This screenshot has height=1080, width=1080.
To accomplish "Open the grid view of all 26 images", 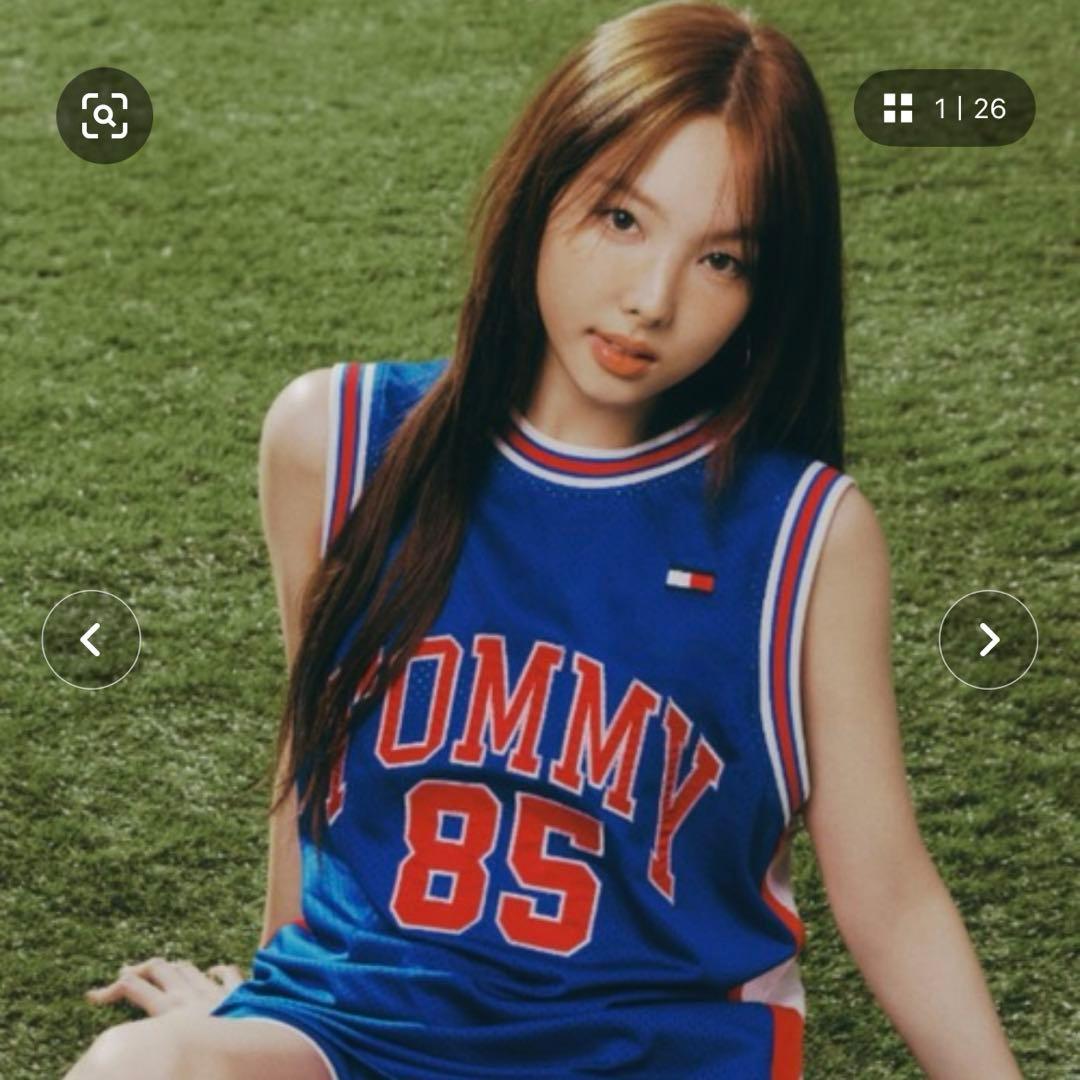I will coord(943,108).
